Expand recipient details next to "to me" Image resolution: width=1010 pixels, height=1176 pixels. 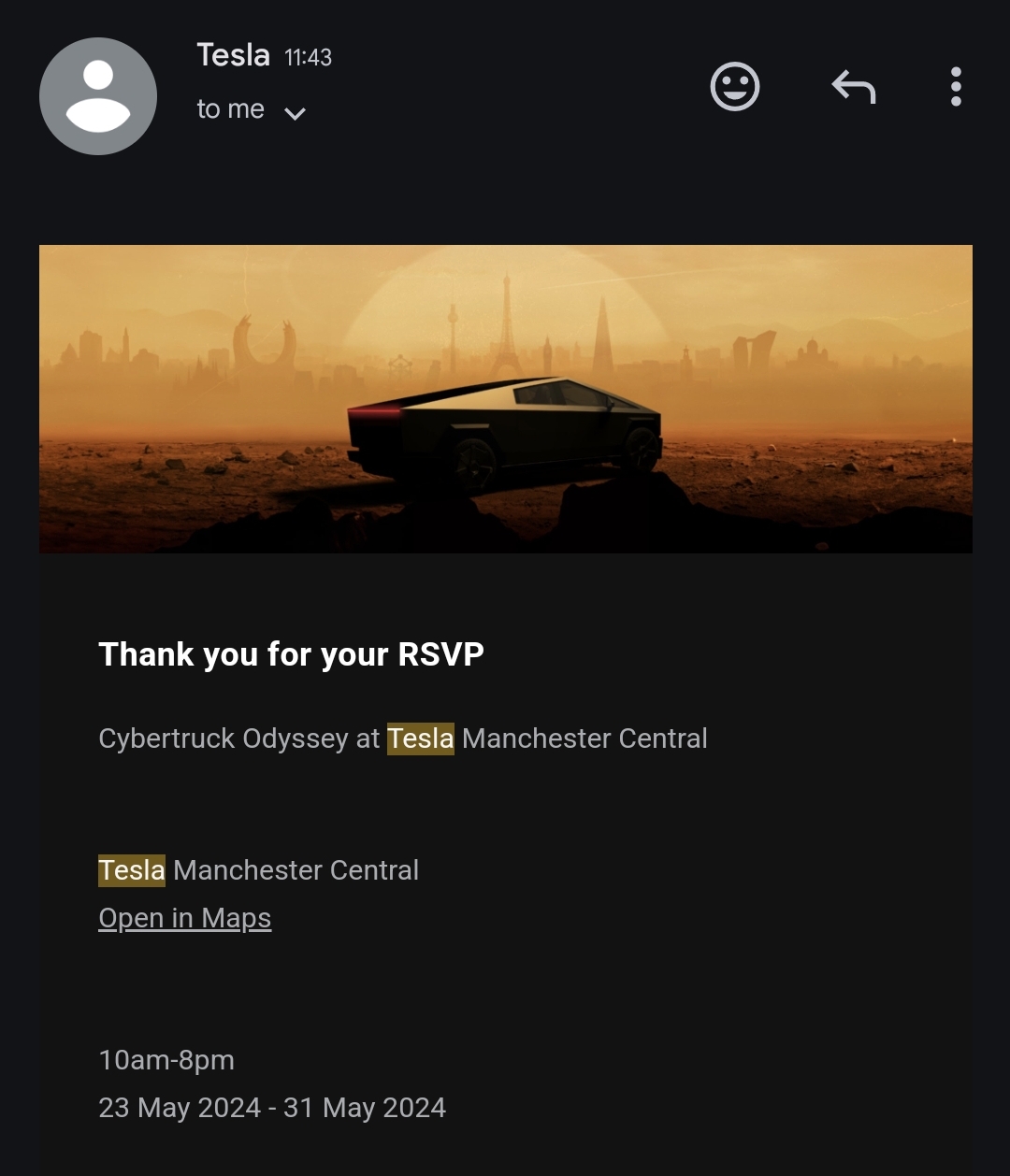[x=295, y=113]
